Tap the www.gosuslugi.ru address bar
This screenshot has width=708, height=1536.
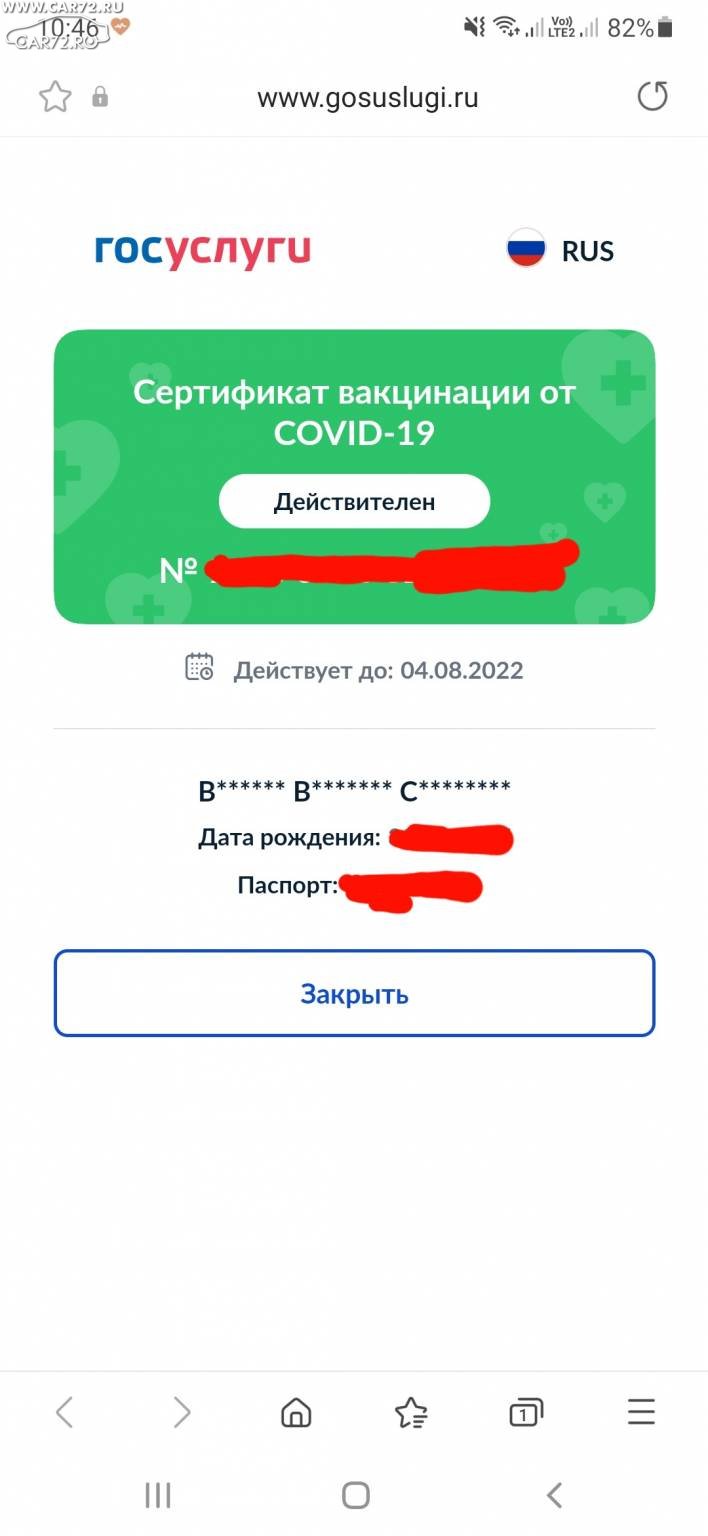[x=367, y=97]
